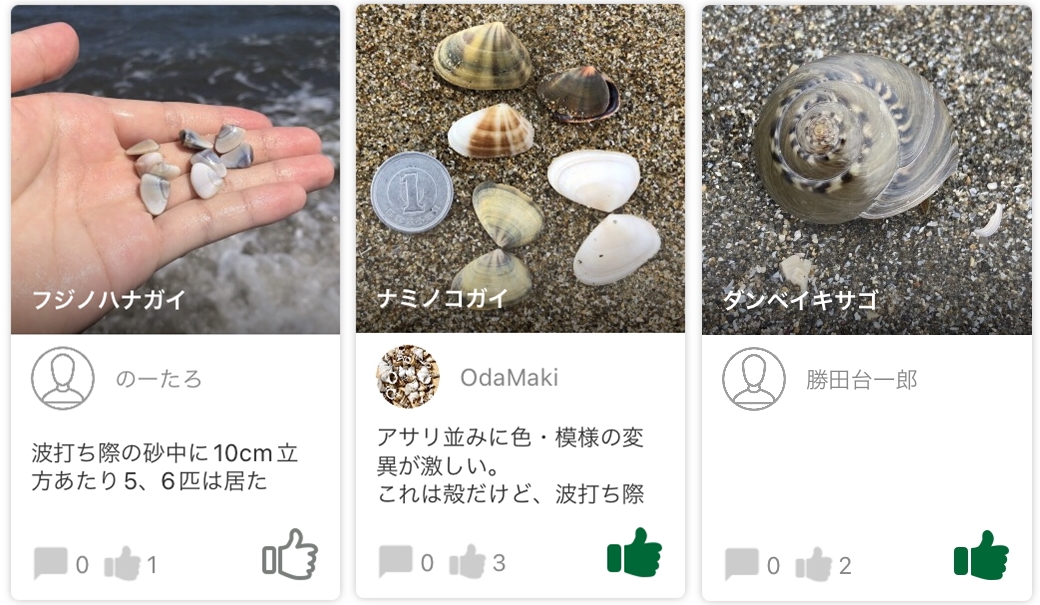Like the フジノハナガイ post
Viewport: 1040px width, 605px height.
(x=290, y=555)
